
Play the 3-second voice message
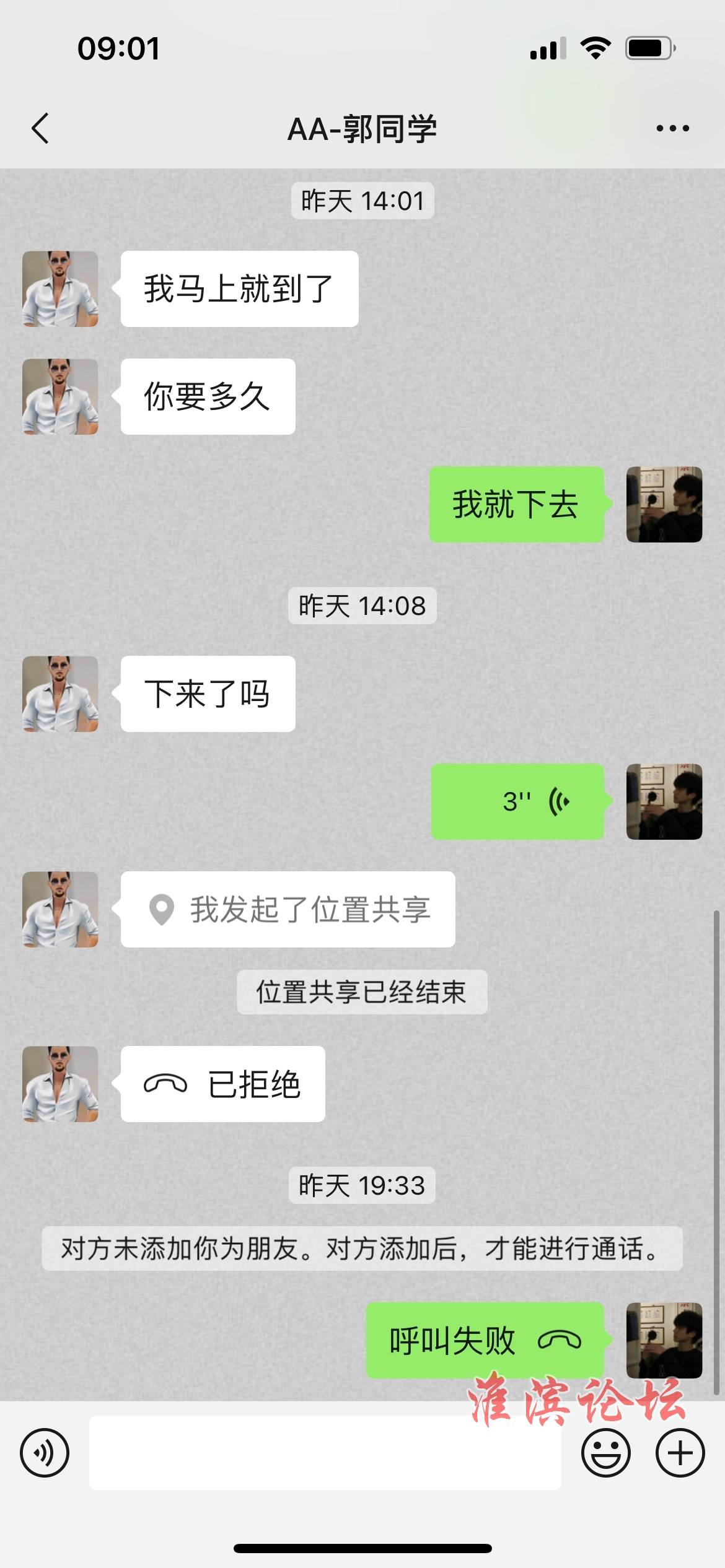click(x=517, y=802)
